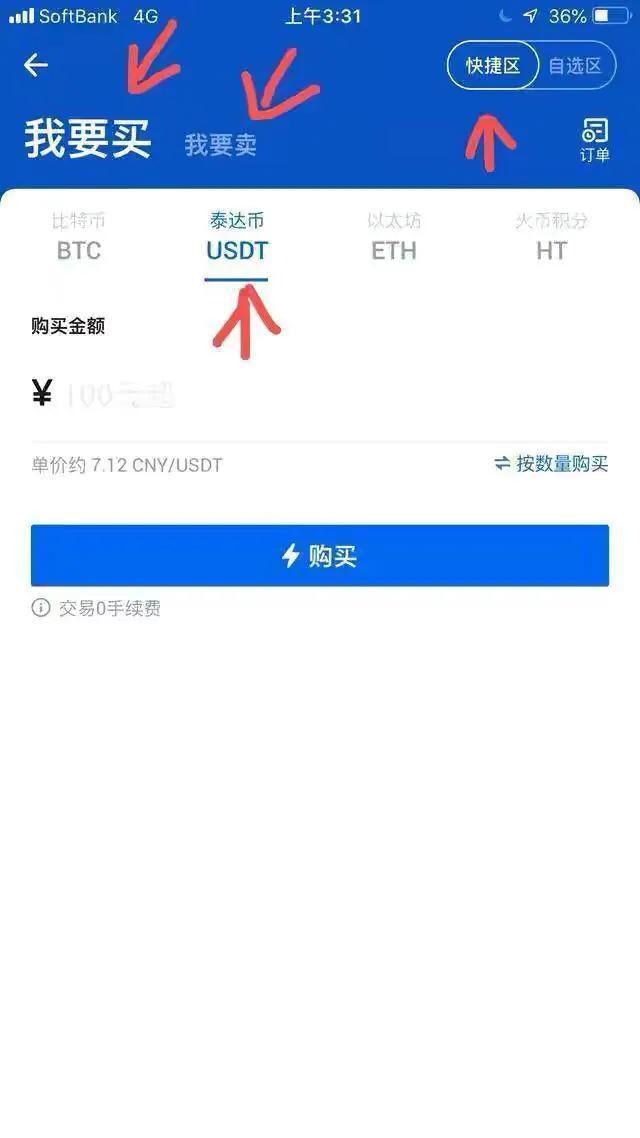Screen dimensions: 640x1138
Task: Open the info icon by 交易0手续费
Action: (x=41, y=608)
